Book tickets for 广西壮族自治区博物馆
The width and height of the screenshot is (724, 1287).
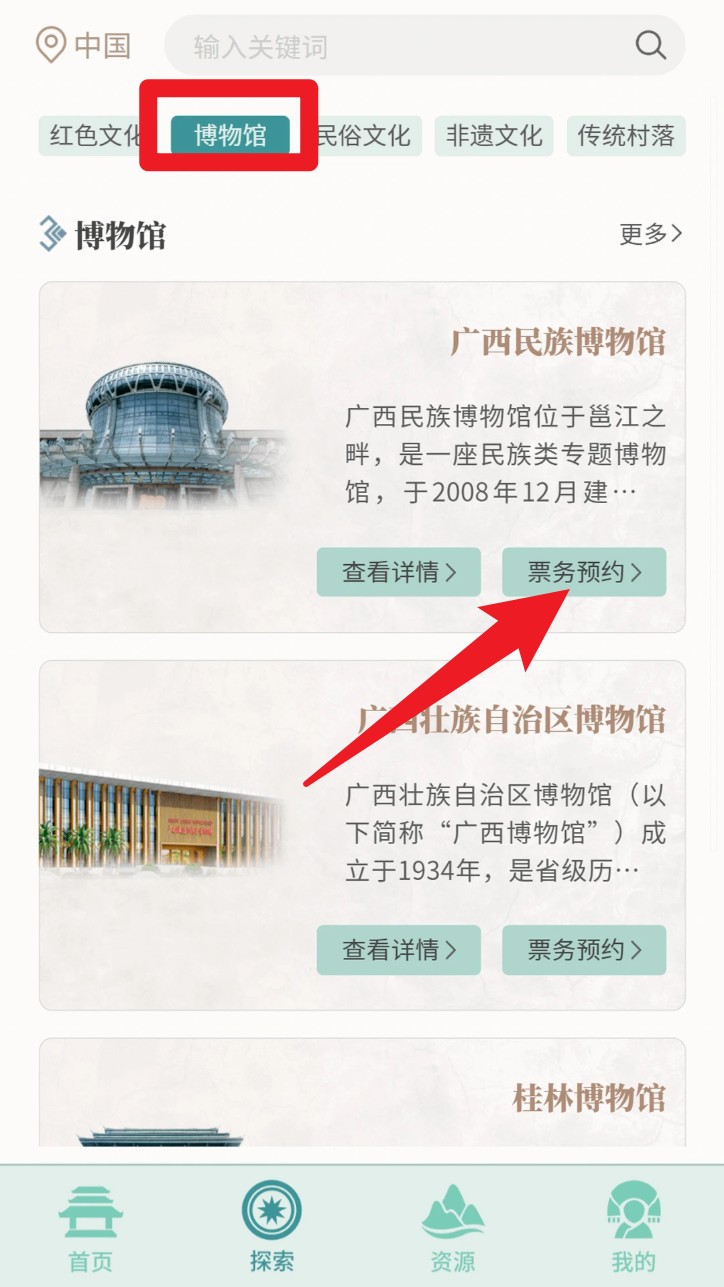[x=584, y=950]
